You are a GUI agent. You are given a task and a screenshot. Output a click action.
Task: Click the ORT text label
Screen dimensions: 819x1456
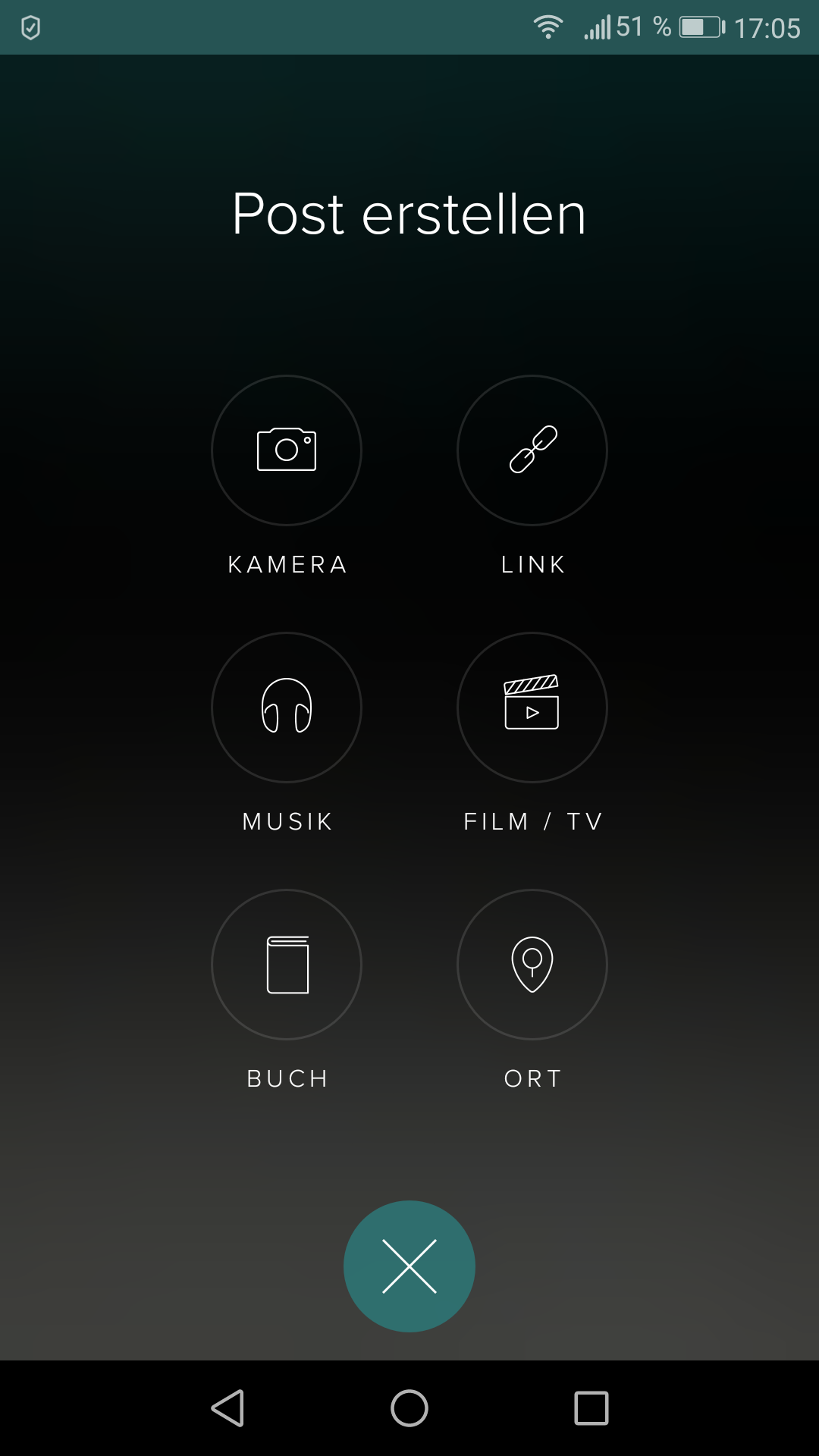[532, 1078]
